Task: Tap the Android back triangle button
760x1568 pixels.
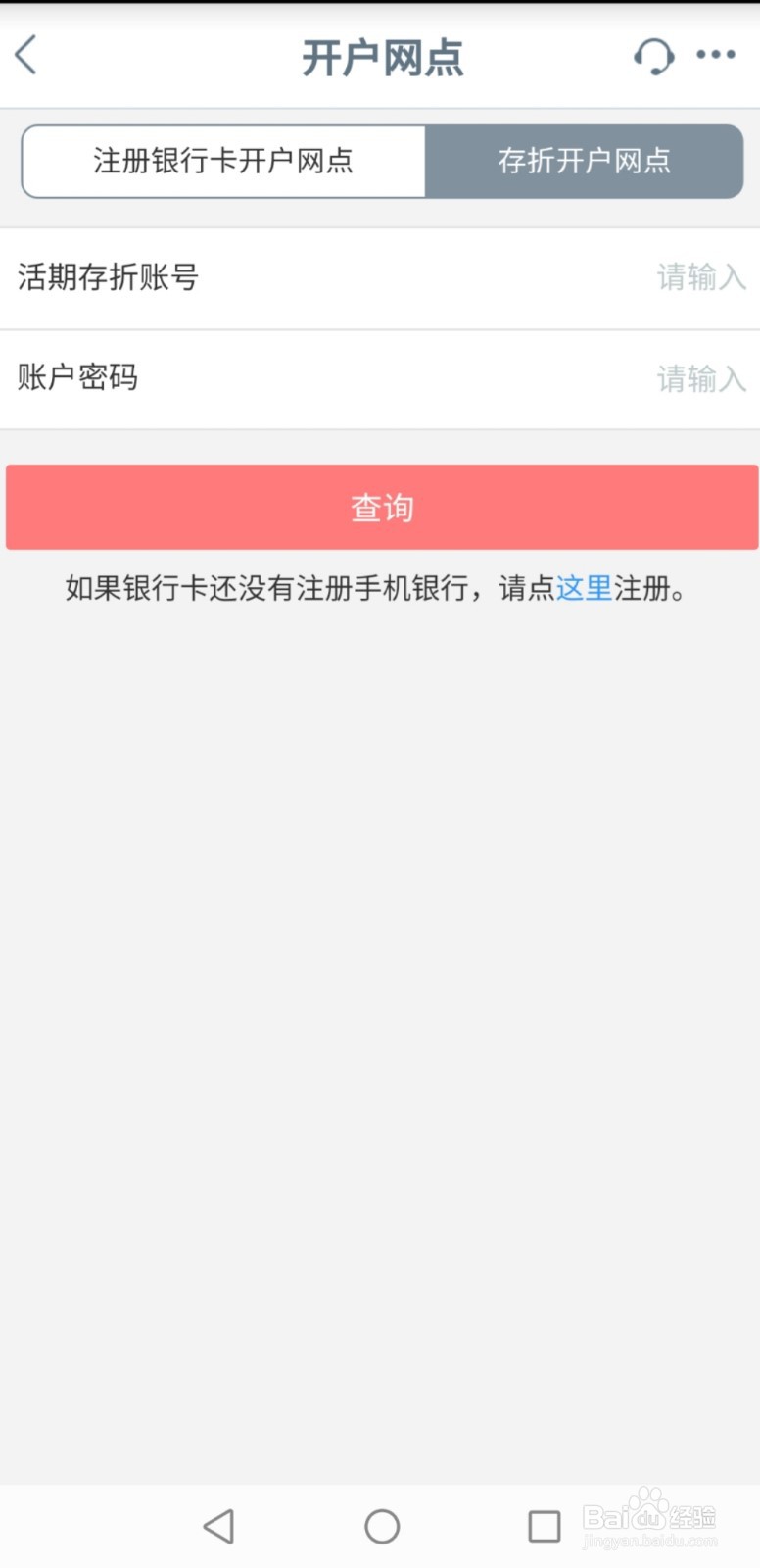Action: click(x=218, y=1525)
